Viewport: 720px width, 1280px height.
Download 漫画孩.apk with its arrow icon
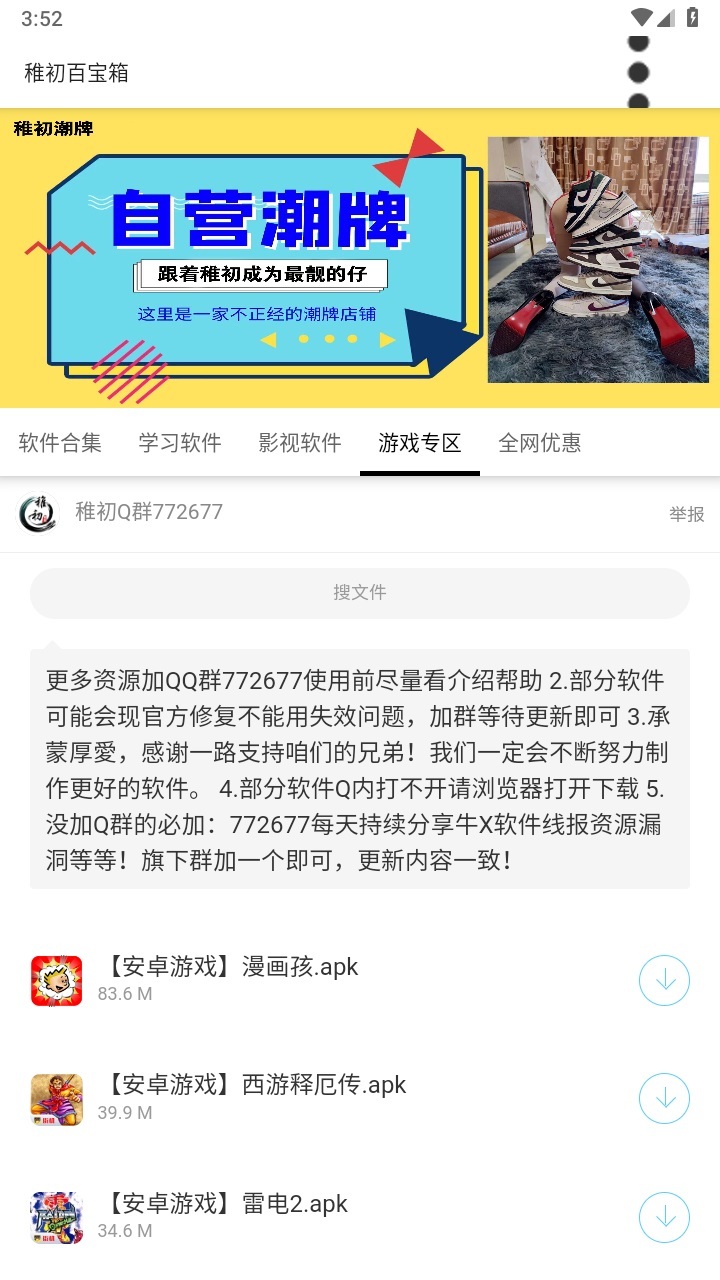click(x=664, y=980)
